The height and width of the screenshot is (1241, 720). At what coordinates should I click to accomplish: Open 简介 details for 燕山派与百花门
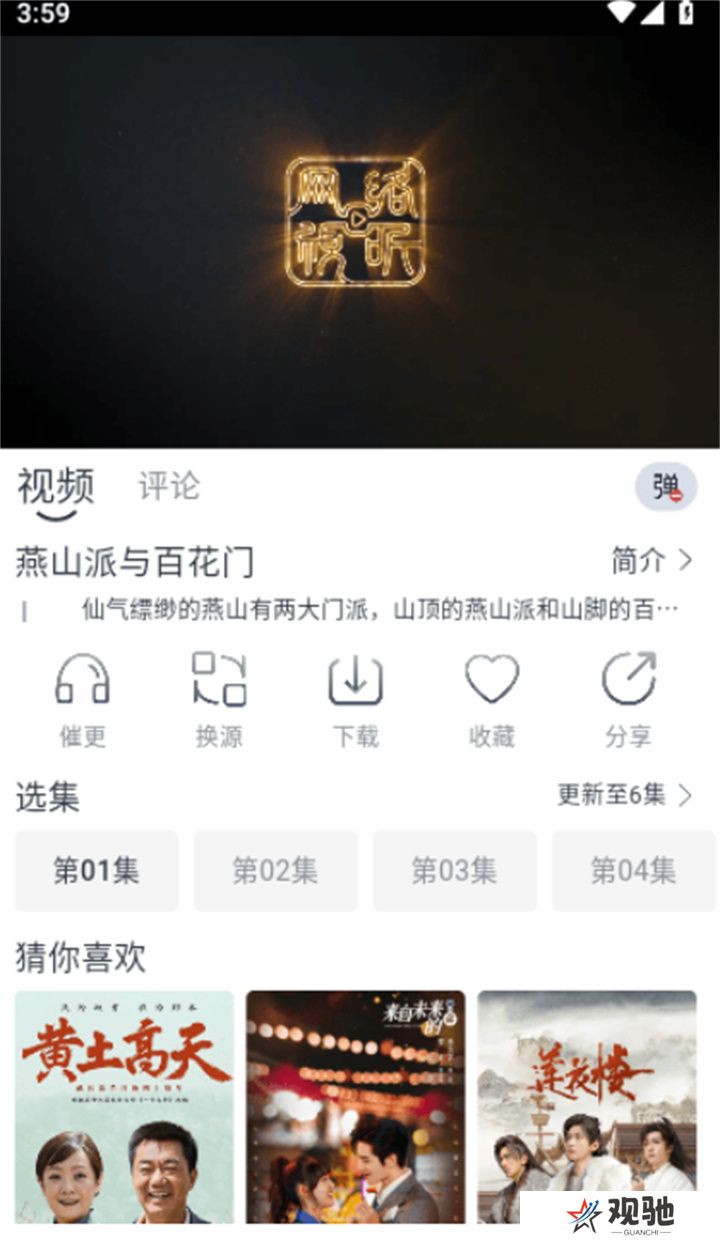point(652,561)
